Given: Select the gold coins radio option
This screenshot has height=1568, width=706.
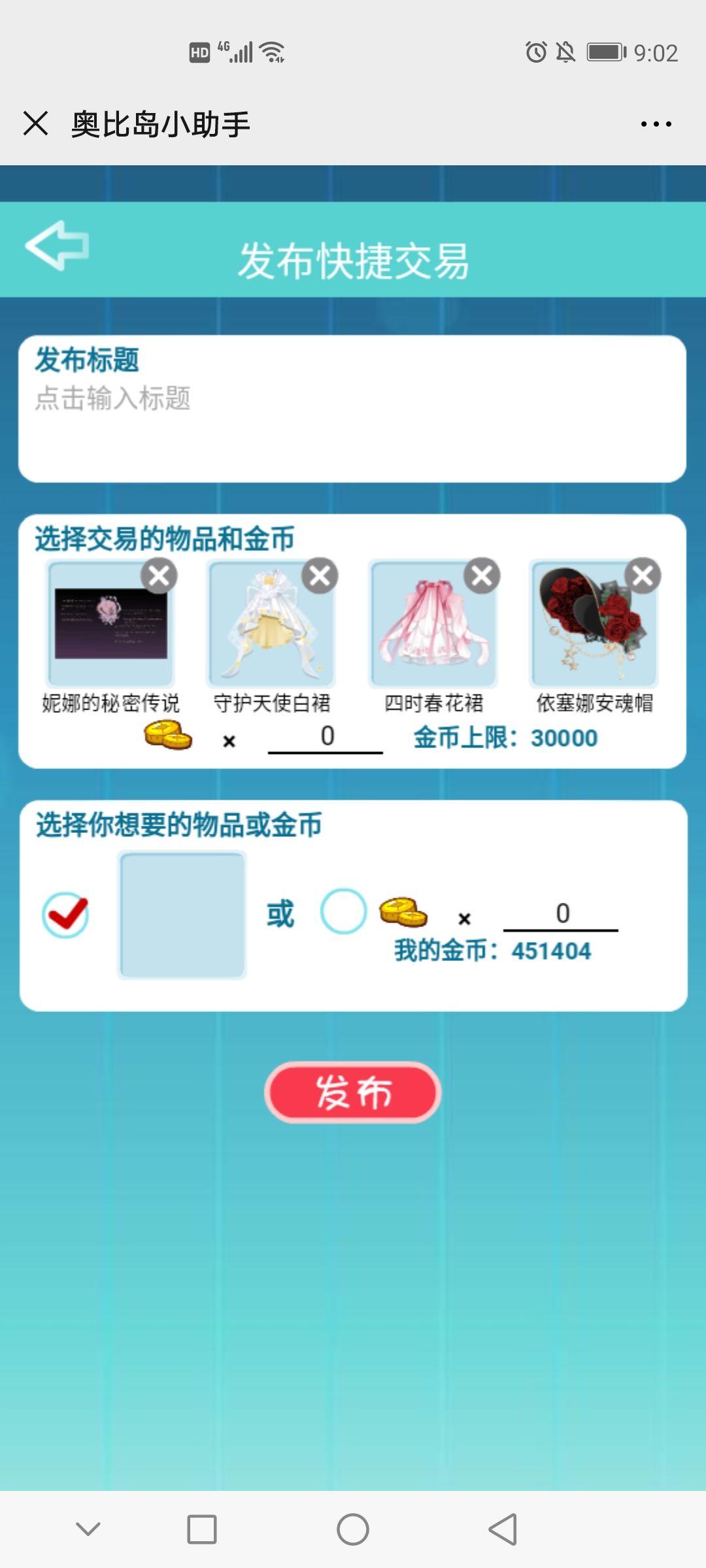Looking at the screenshot, I should tap(343, 911).
